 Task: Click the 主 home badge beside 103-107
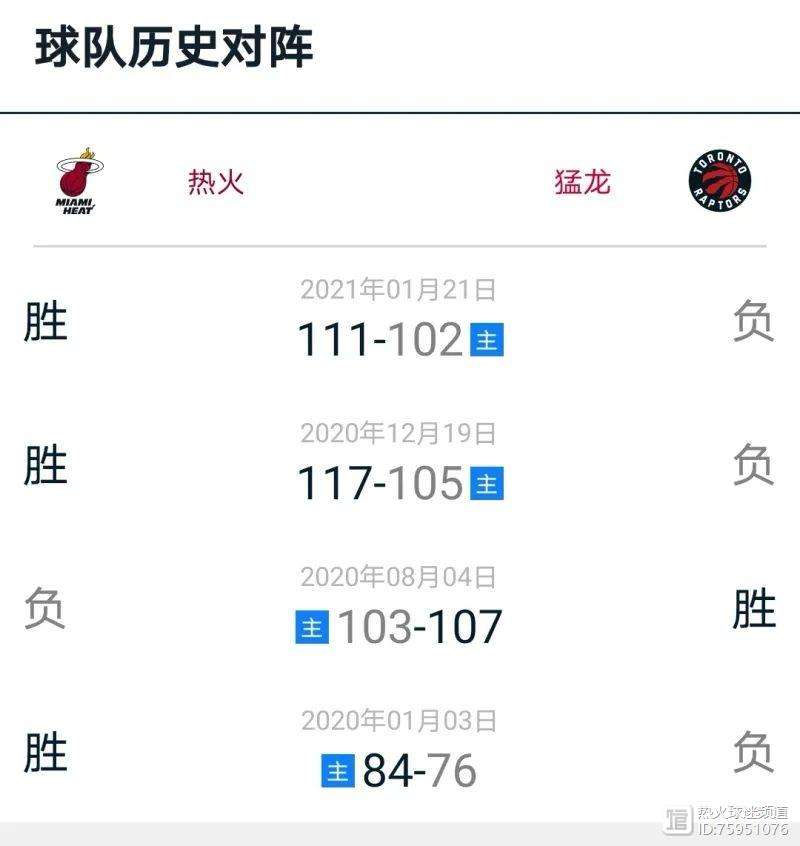point(315,629)
